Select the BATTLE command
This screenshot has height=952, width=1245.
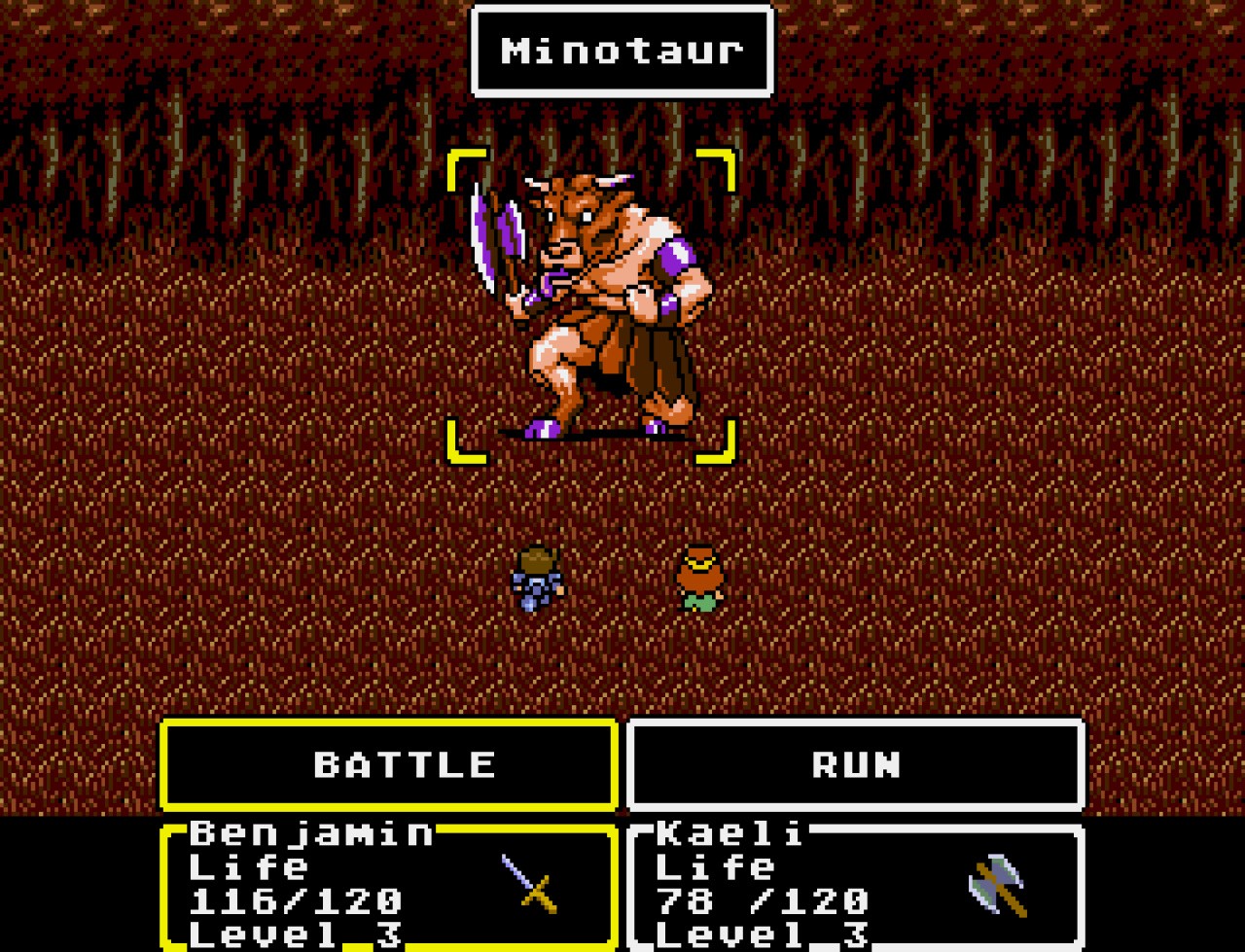tap(388, 765)
